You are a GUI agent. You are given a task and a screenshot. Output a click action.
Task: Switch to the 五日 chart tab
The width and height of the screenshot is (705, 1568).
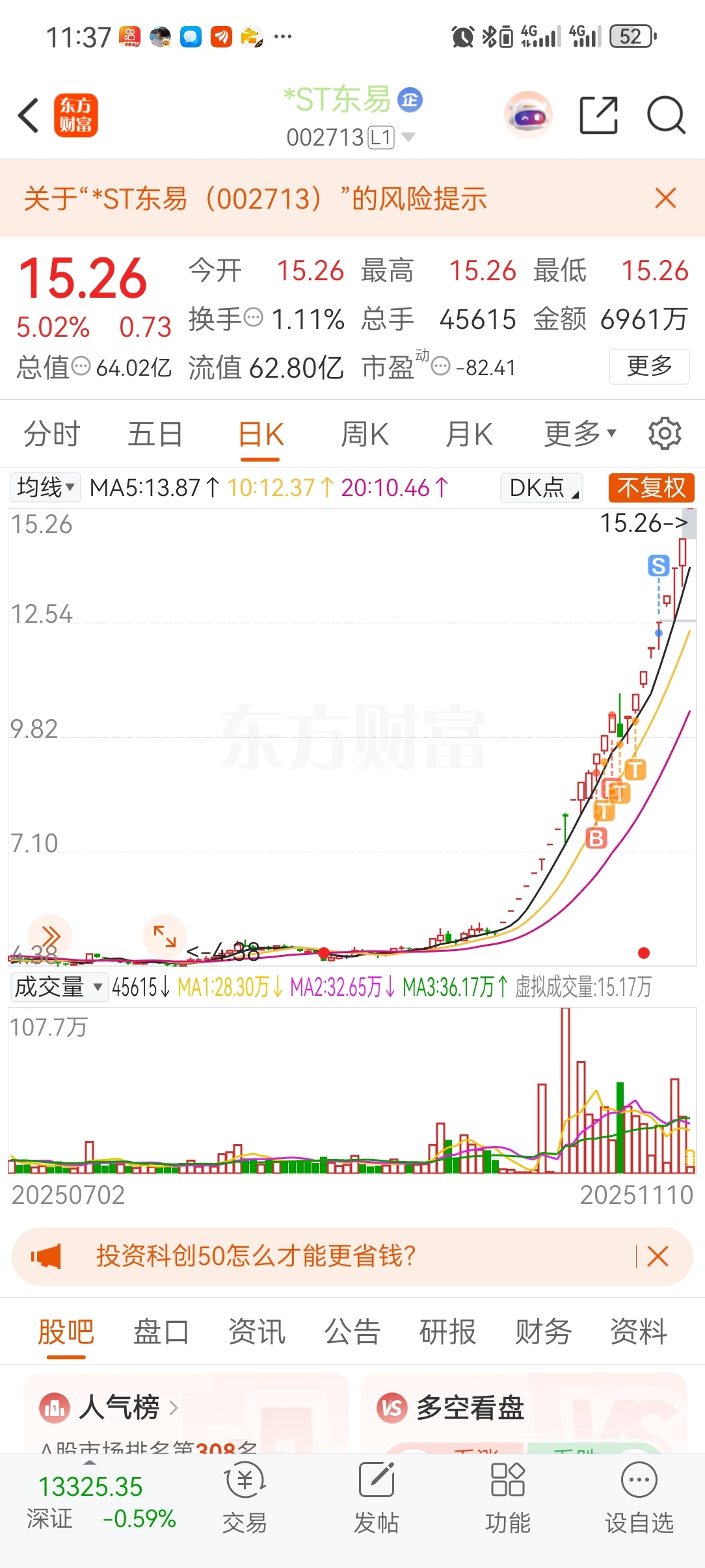coord(155,434)
